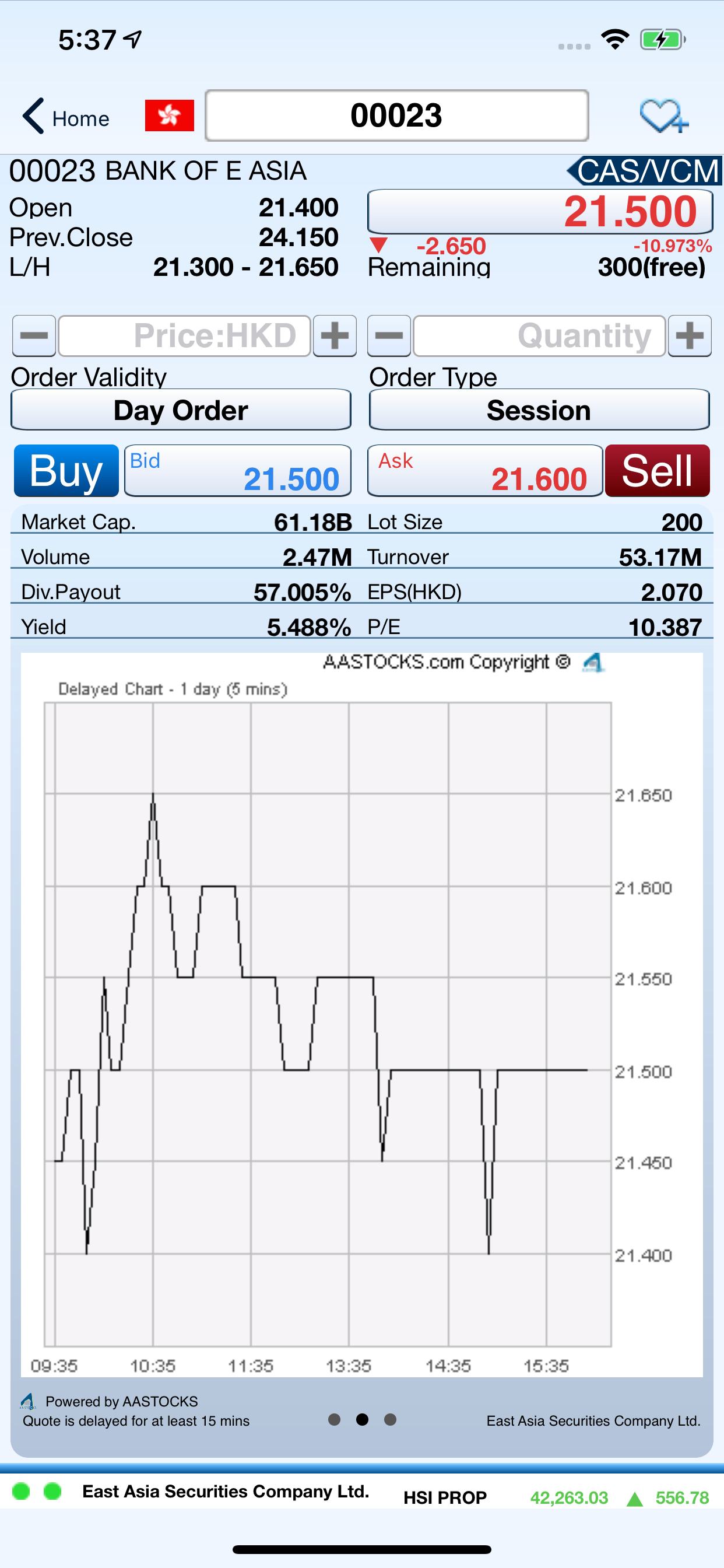The width and height of the screenshot is (724, 1568).
Task: Decrease the quantity with minus button
Action: [389, 336]
